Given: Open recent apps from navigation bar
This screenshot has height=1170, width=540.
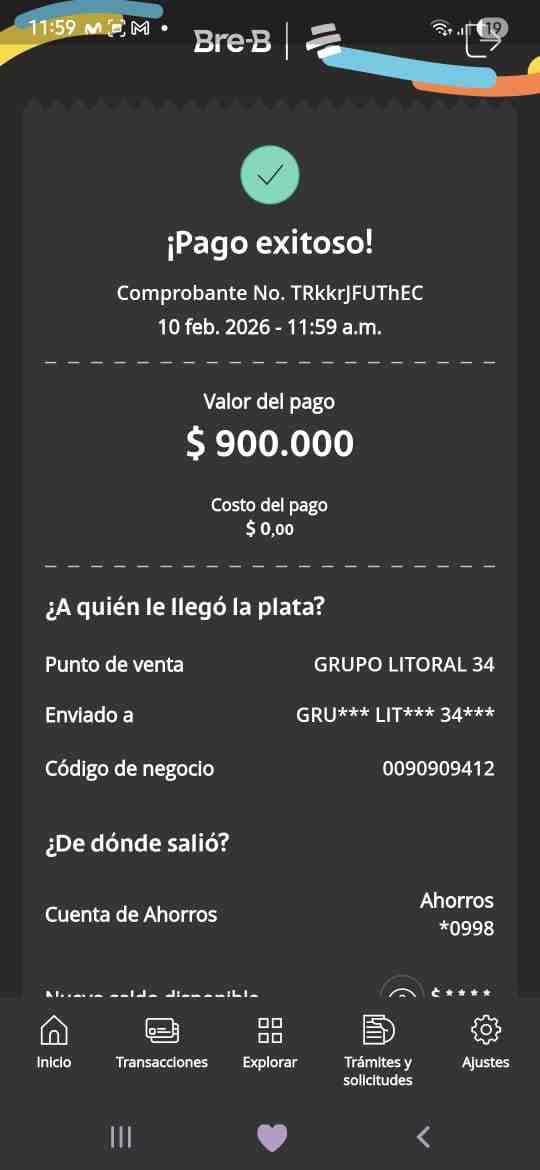Looking at the screenshot, I should point(121,1136).
